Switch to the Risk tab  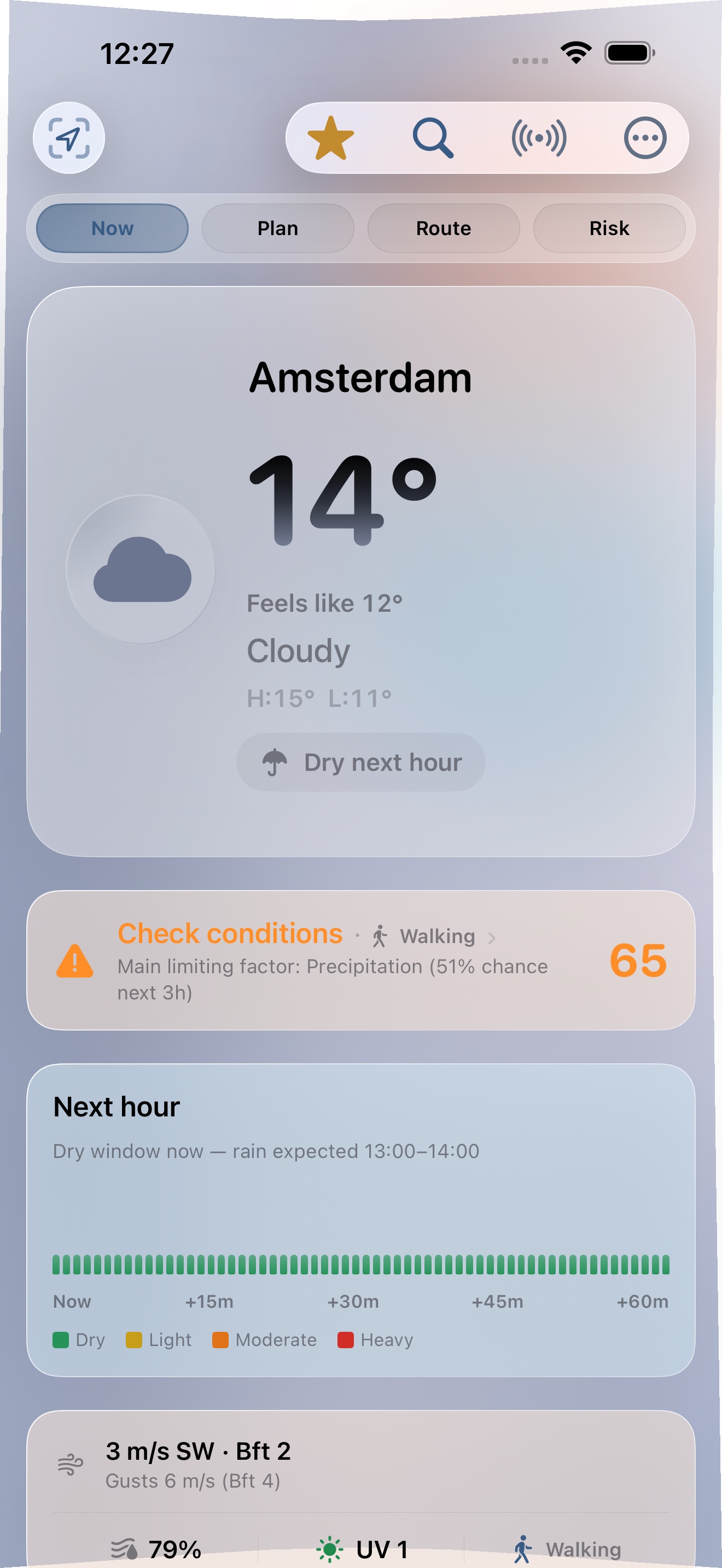tap(609, 229)
